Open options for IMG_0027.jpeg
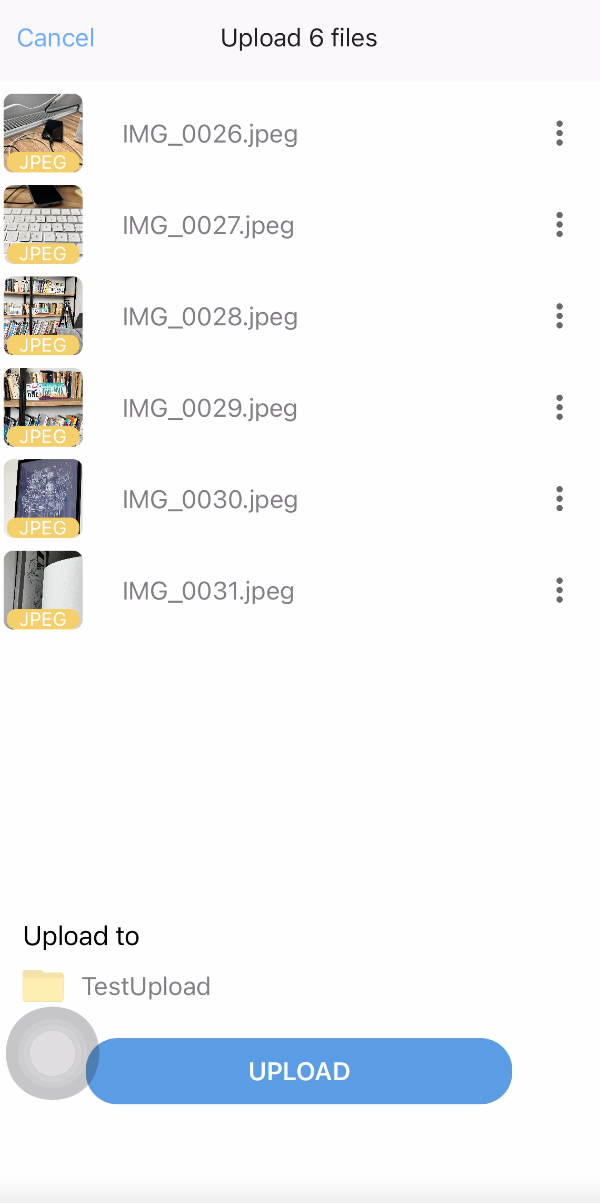Screen dimensions: 600x1203 559,225
